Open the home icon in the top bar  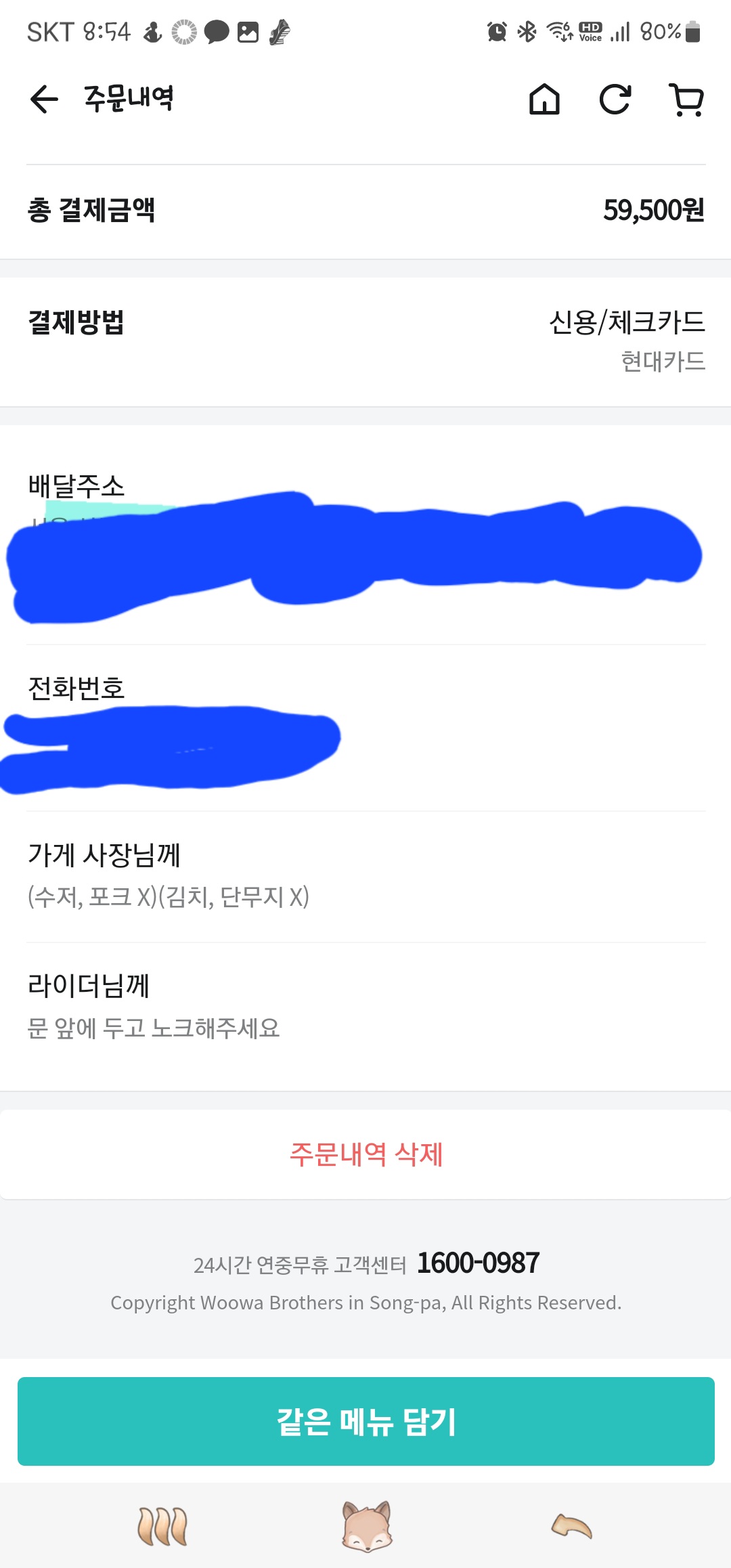click(x=544, y=100)
